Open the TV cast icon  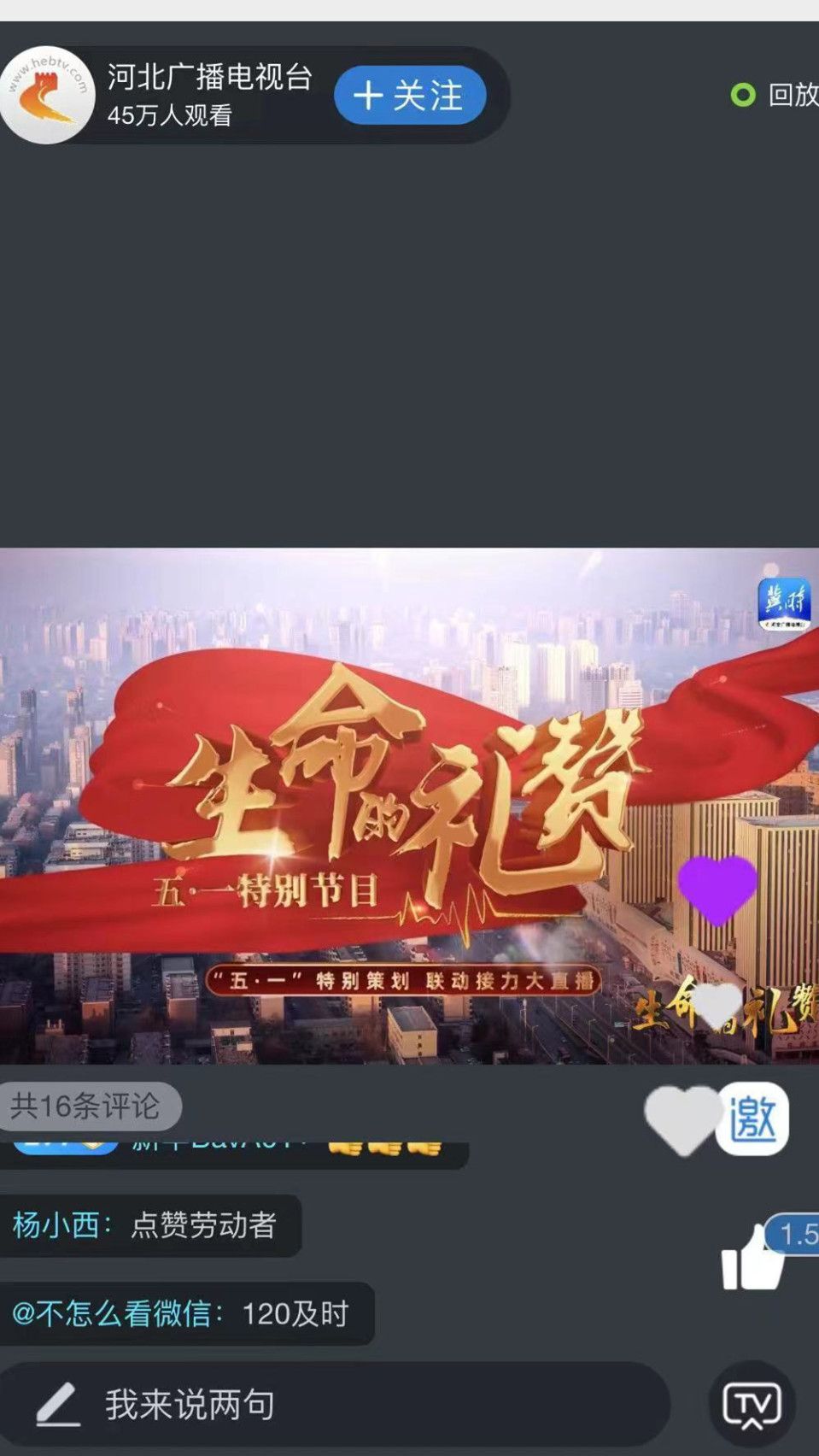752,1405
